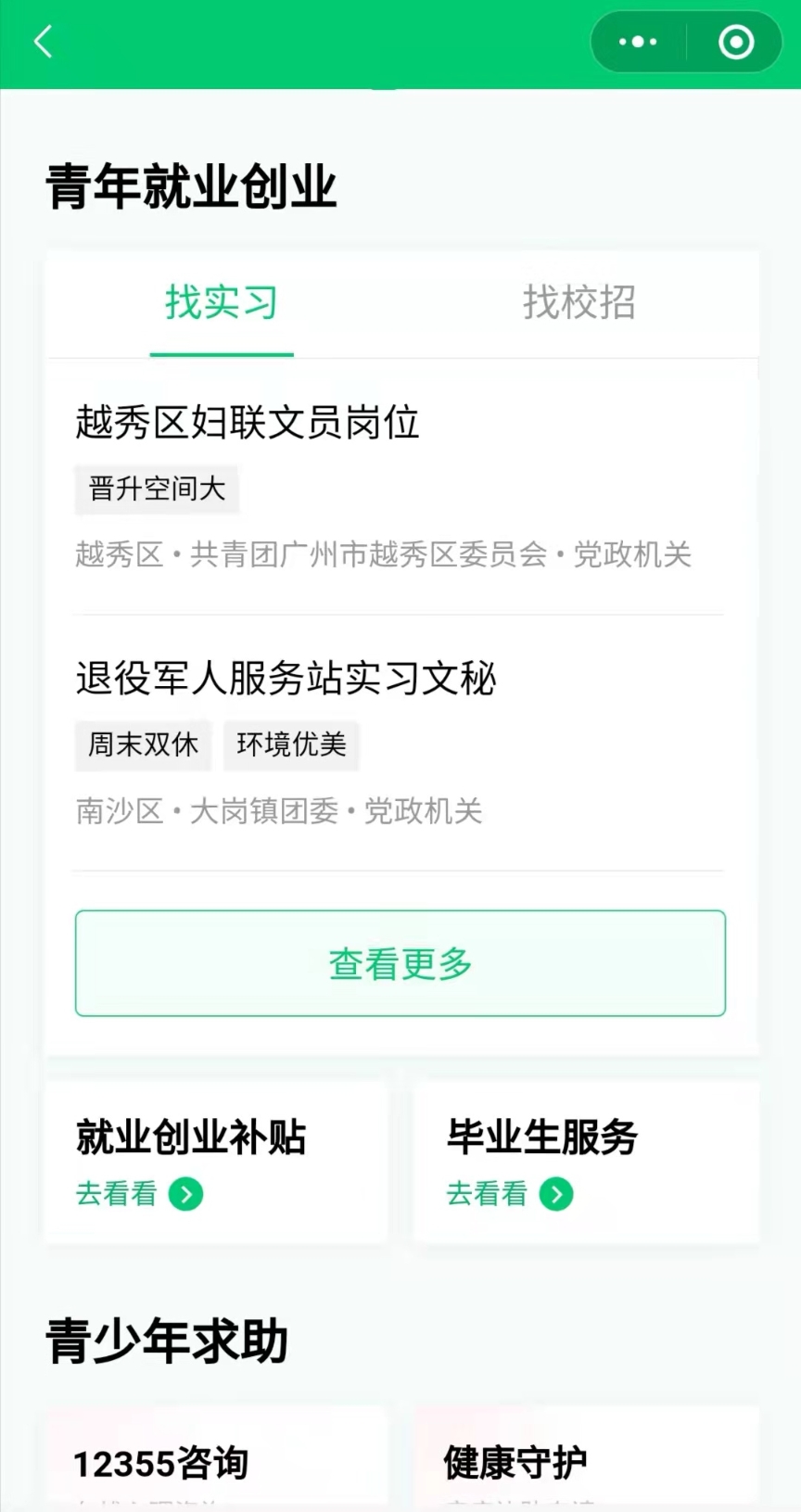
Task: Open the 毕业生服务 card
Action: pyautogui.click(x=586, y=1161)
